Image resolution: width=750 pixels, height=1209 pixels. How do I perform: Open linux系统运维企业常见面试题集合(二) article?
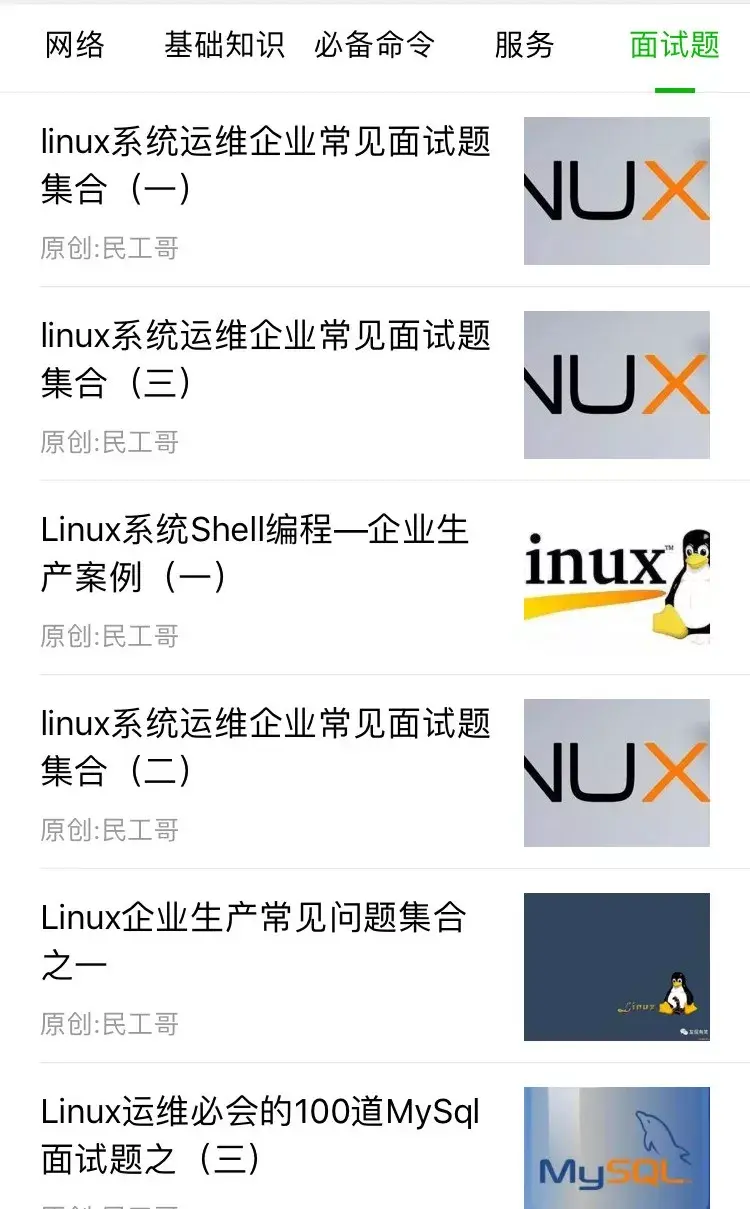[266, 747]
